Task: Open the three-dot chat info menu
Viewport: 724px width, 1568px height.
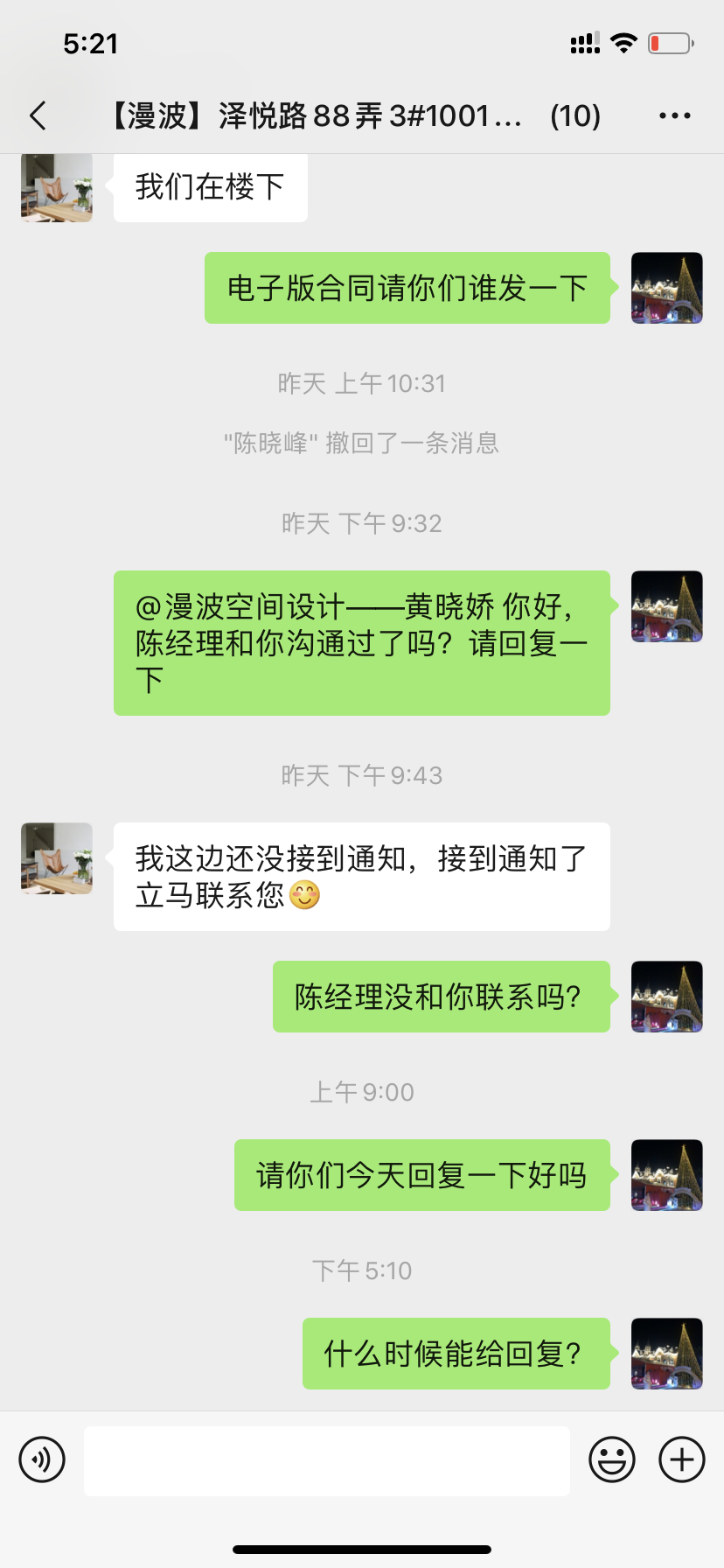Action: tap(674, 115)
